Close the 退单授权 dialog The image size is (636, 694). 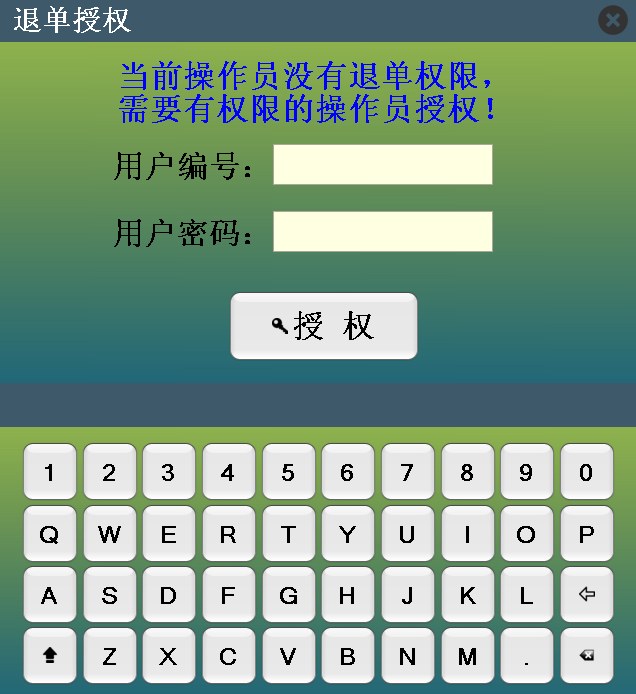coord(612,20)
